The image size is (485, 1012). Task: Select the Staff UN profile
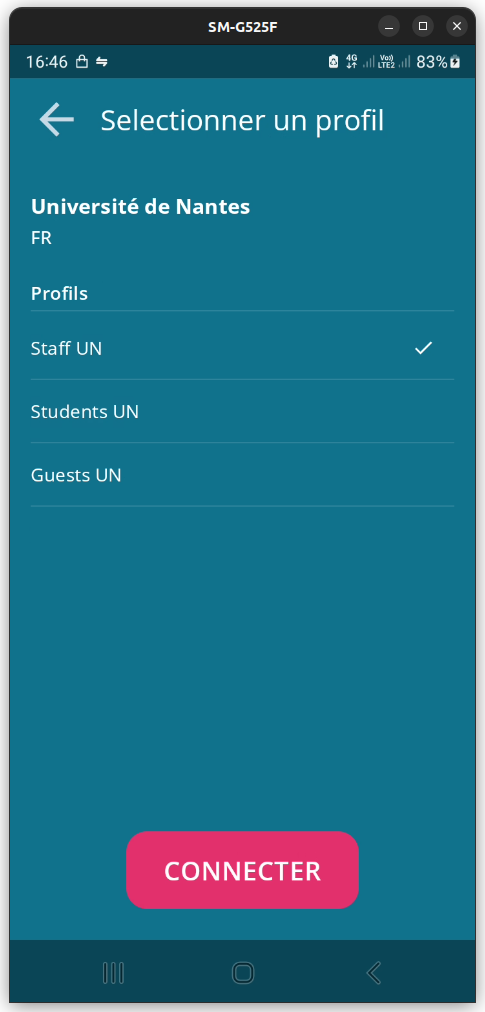242,349
